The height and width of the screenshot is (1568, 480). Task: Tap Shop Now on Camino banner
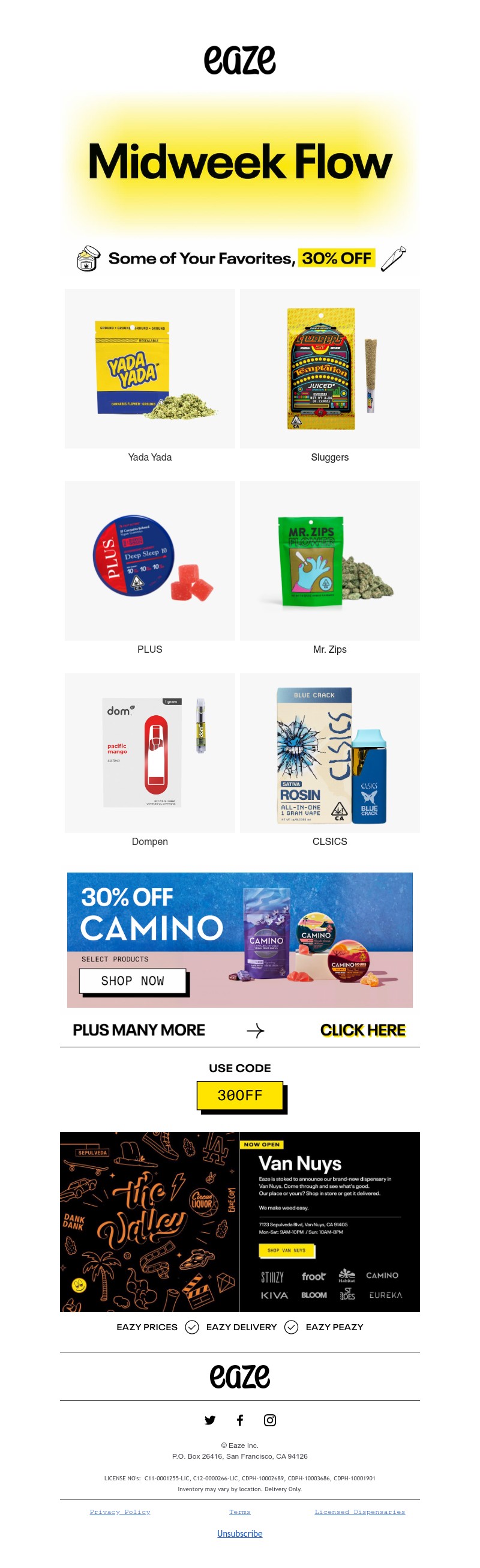tap(133, 981)
